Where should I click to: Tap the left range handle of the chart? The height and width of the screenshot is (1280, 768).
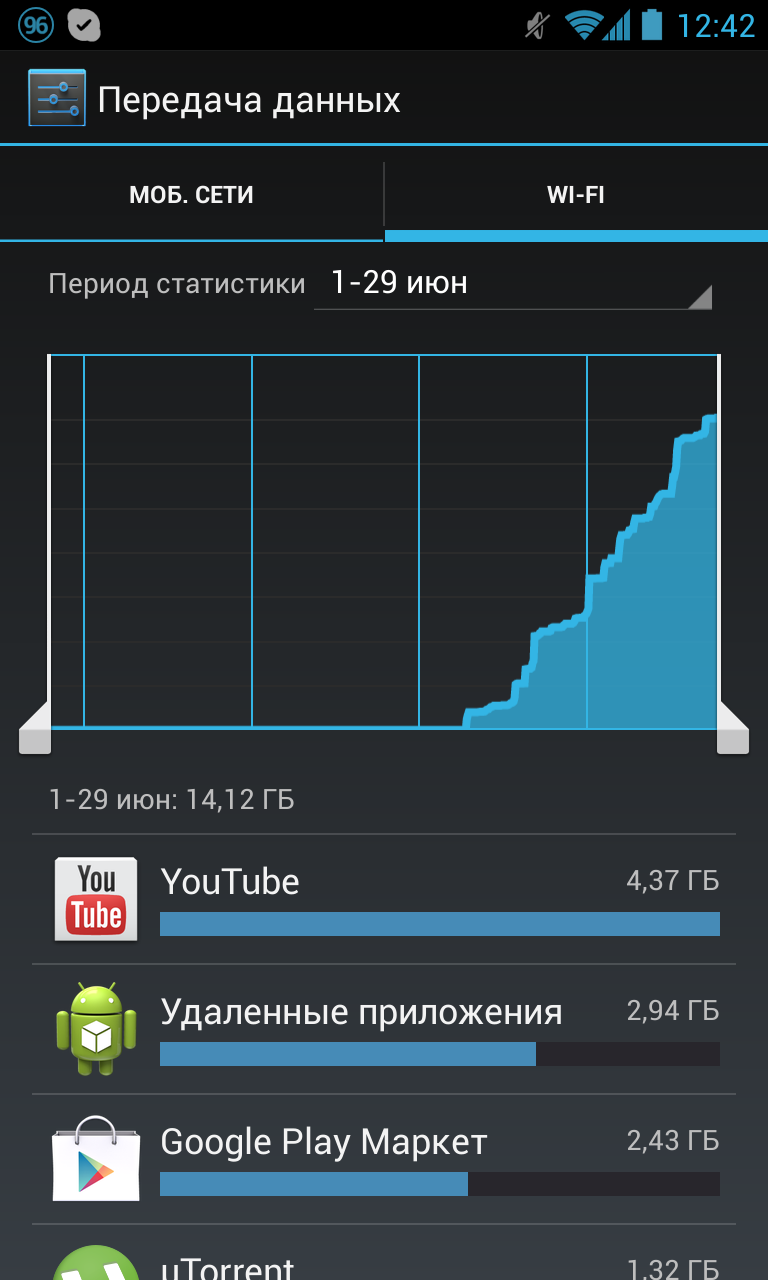[x=35, y=727]
